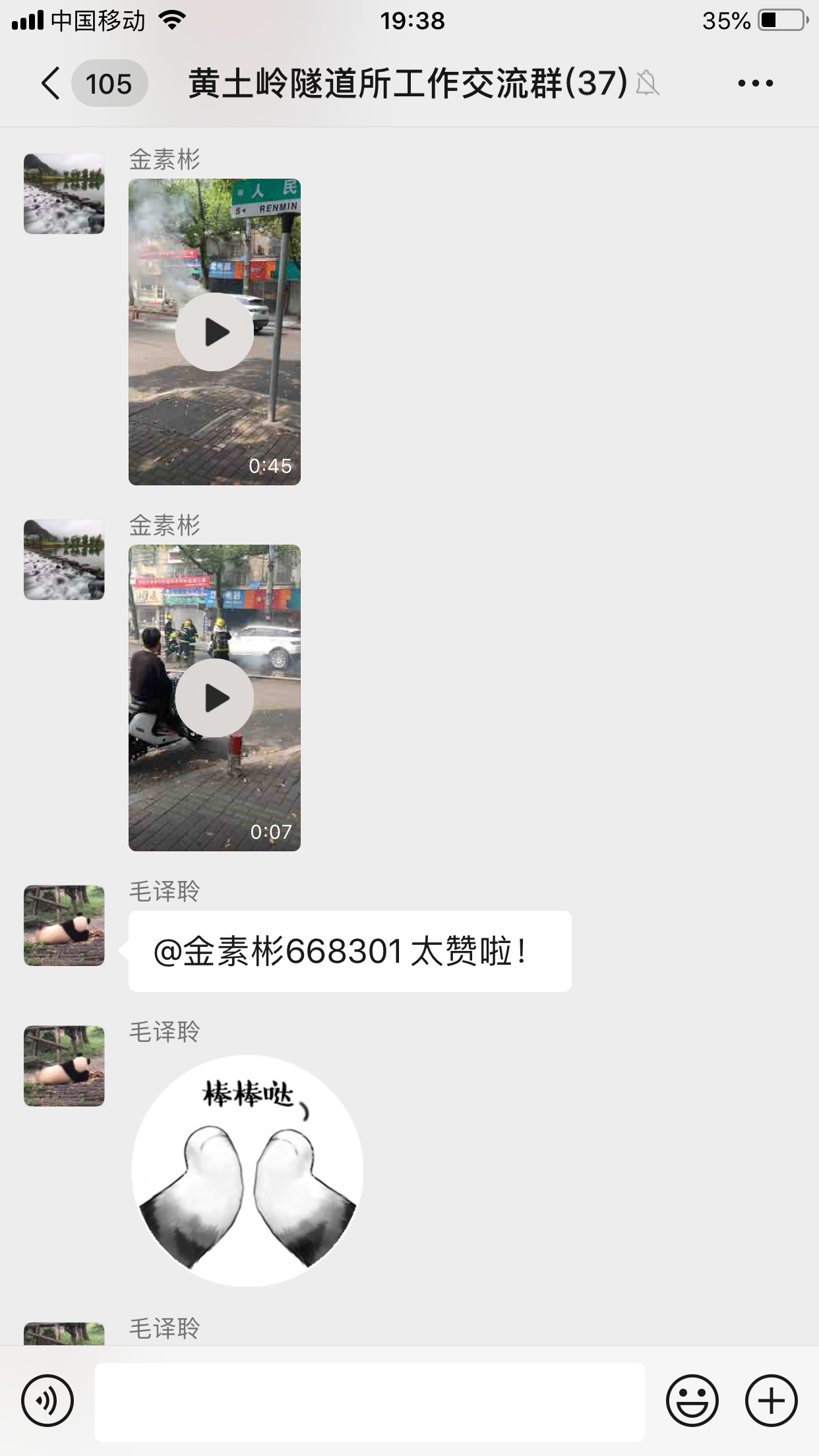Open the 棒棒哒 sticker from 毛译聆
The width and height of the screenshot is (819, 1456).
click(x=247, y=1170)
